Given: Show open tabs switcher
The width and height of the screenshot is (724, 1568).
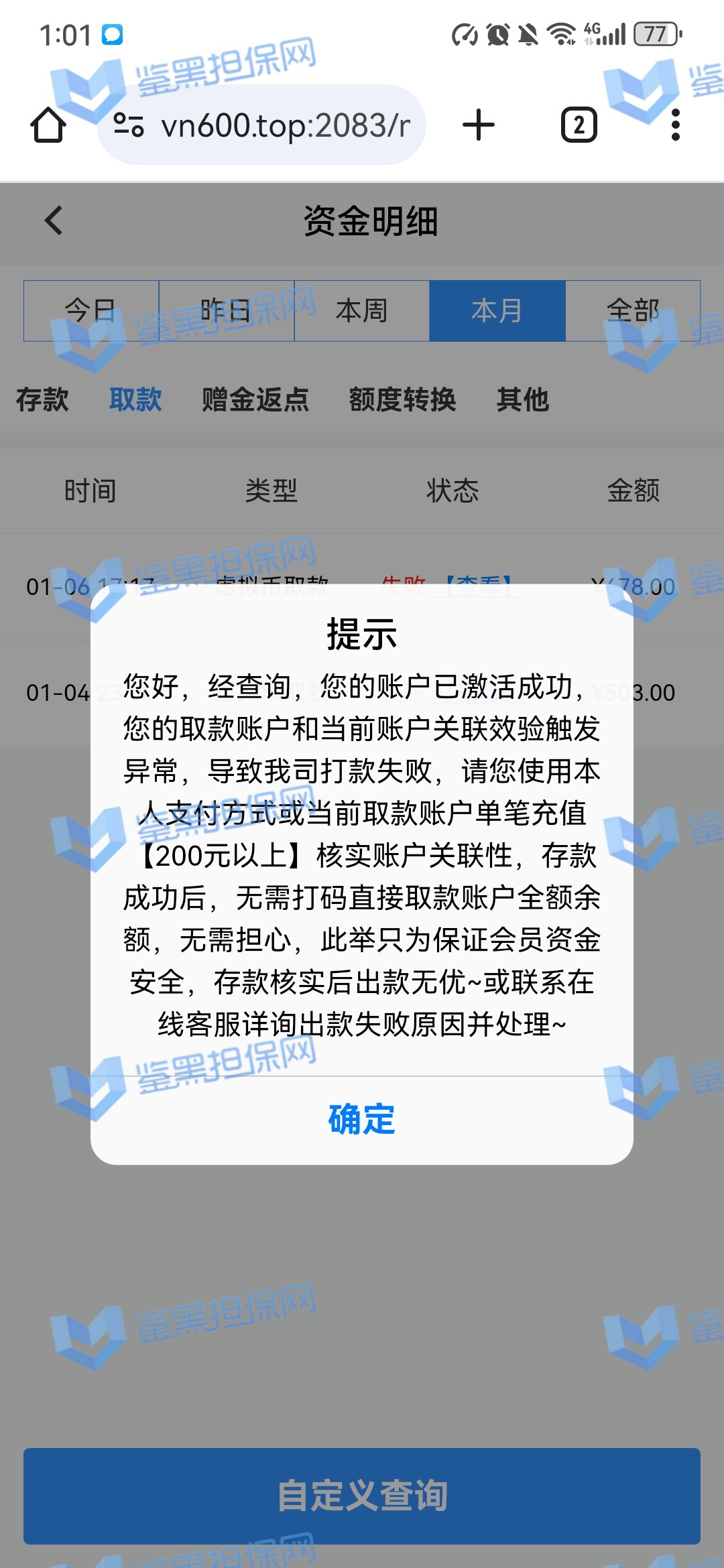Looking at the screenshot, I should (579, 125).
